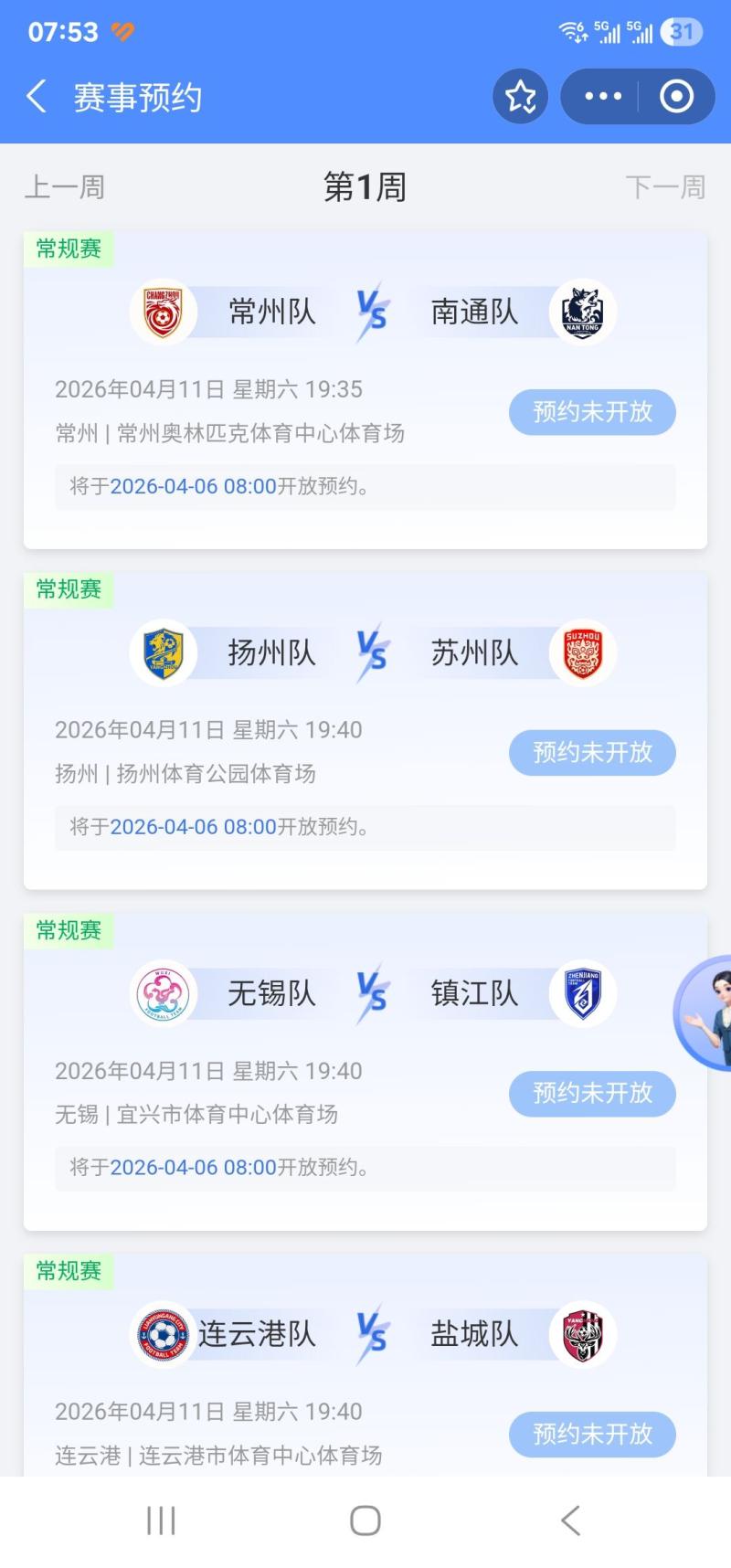Open the system recent apps view
This screenshot has height=1568, width=731.
click(x=161, y=1520)
